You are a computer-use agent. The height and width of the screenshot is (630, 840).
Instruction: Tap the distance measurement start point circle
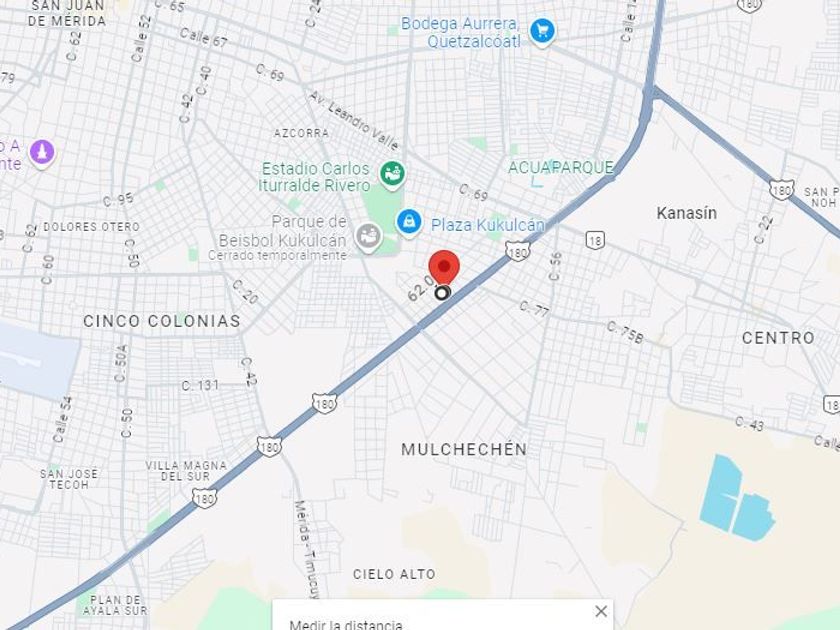pos(441,293)
